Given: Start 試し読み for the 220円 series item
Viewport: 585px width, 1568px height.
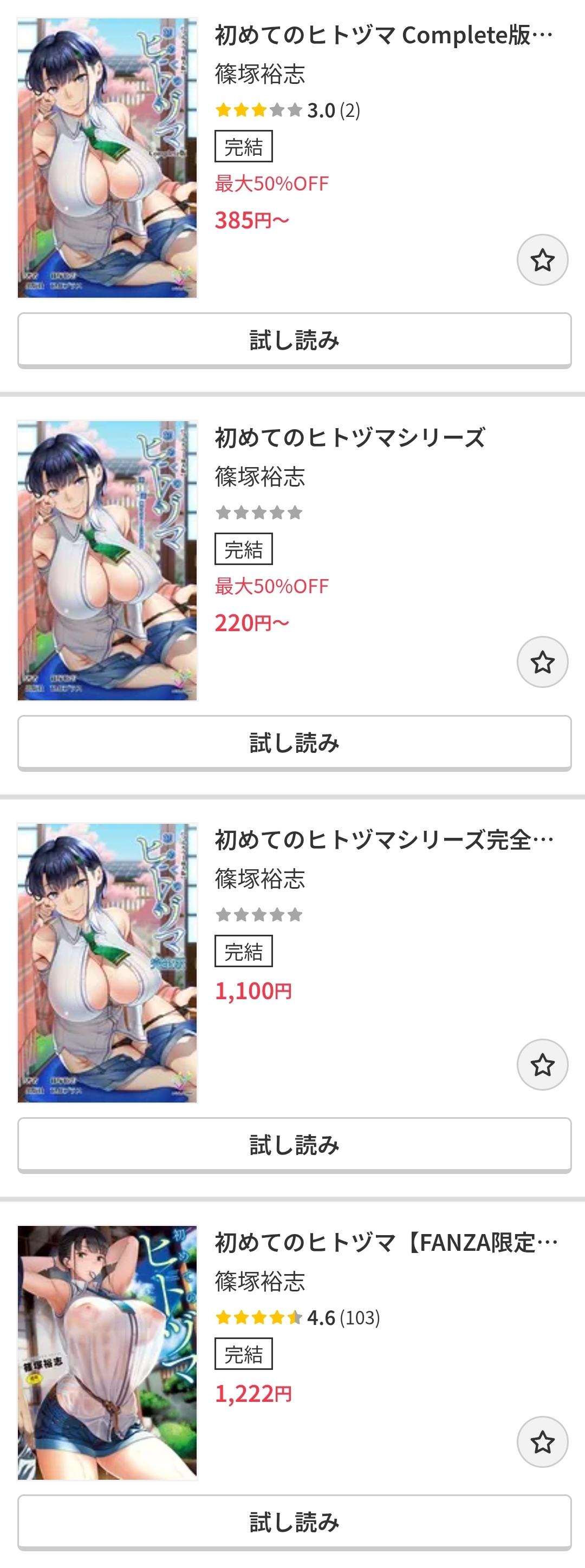Looking at the screenshot, I should click(x=294, y=743).
